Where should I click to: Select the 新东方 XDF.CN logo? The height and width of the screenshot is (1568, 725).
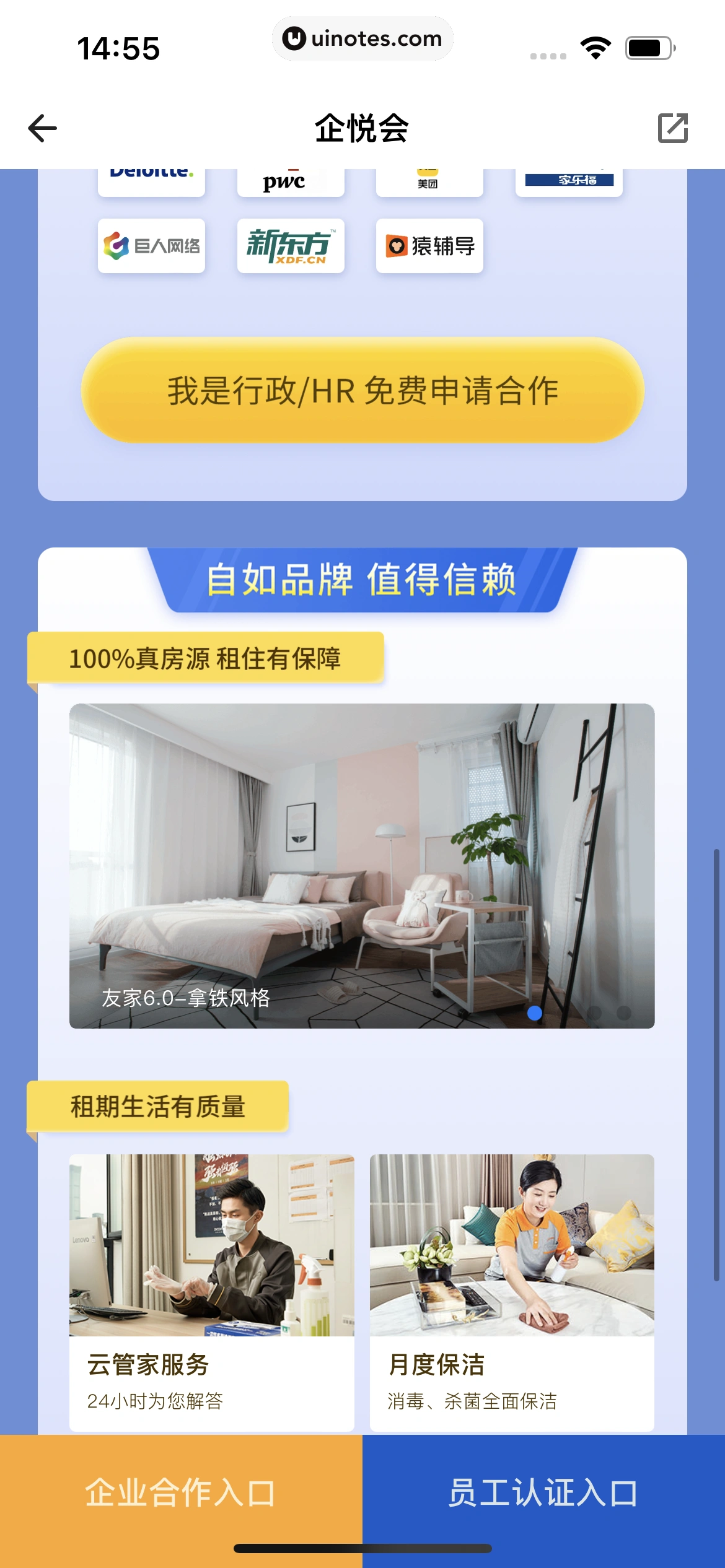click(x=290, y=246)
